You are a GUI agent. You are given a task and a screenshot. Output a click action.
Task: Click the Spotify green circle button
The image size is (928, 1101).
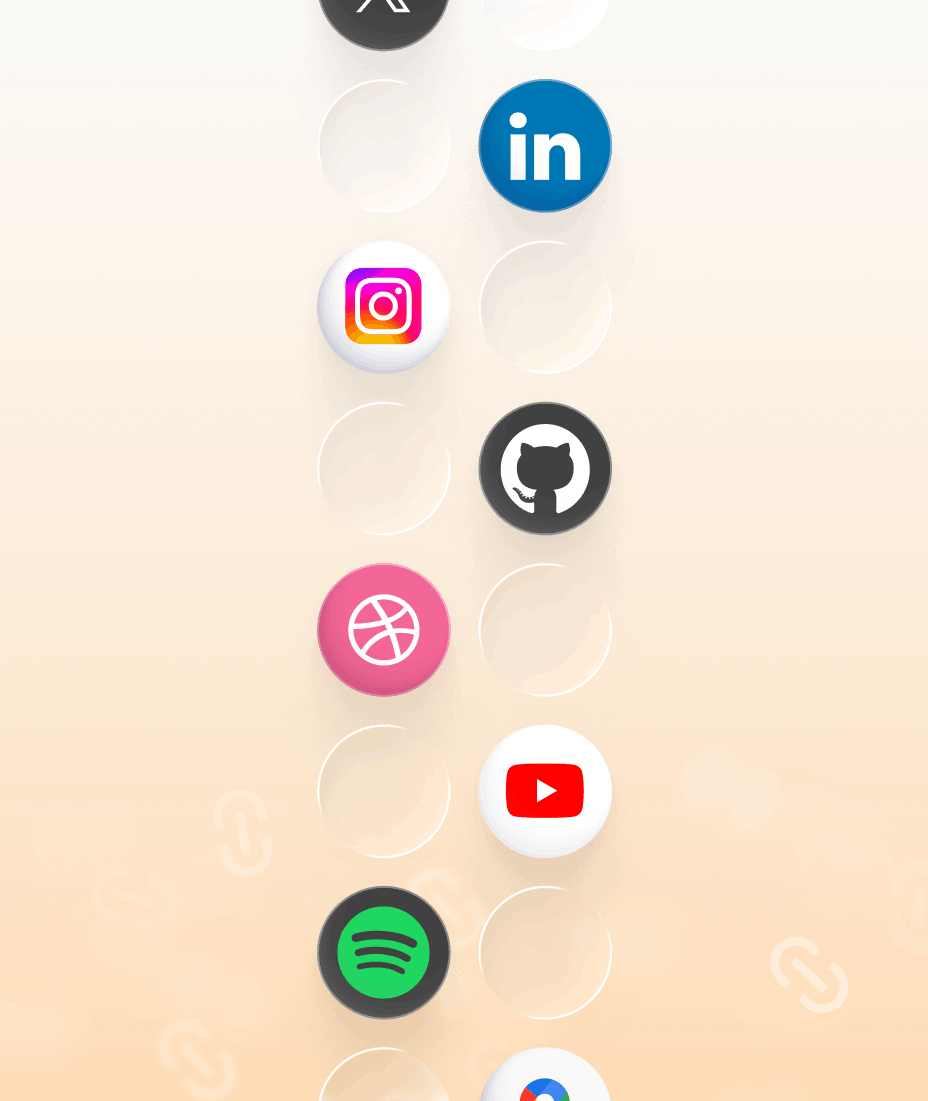[383, 952]
